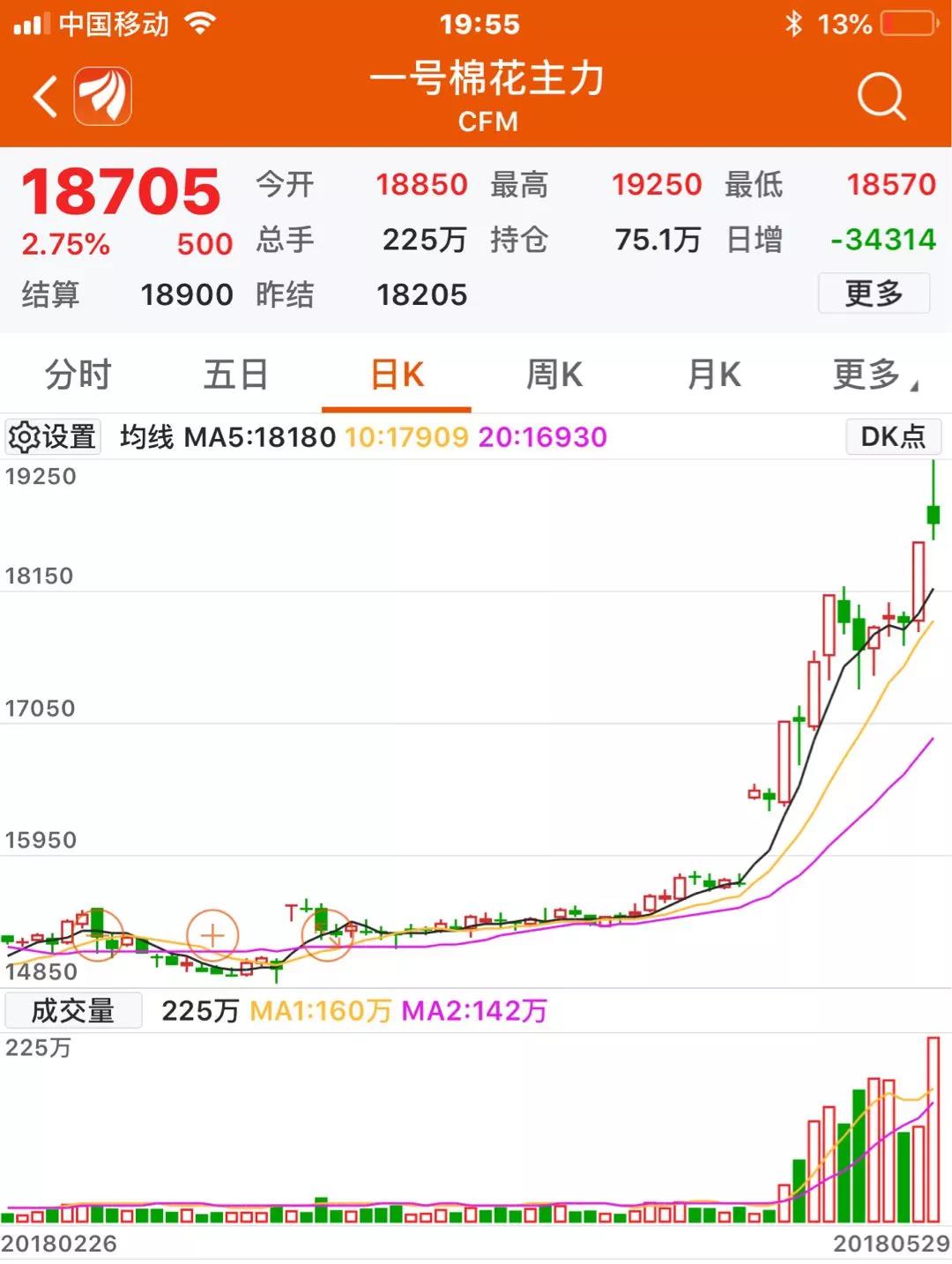Tap the 更多 button beside quote details
This screenshot has width=952, height=1264.
(873, 294)
